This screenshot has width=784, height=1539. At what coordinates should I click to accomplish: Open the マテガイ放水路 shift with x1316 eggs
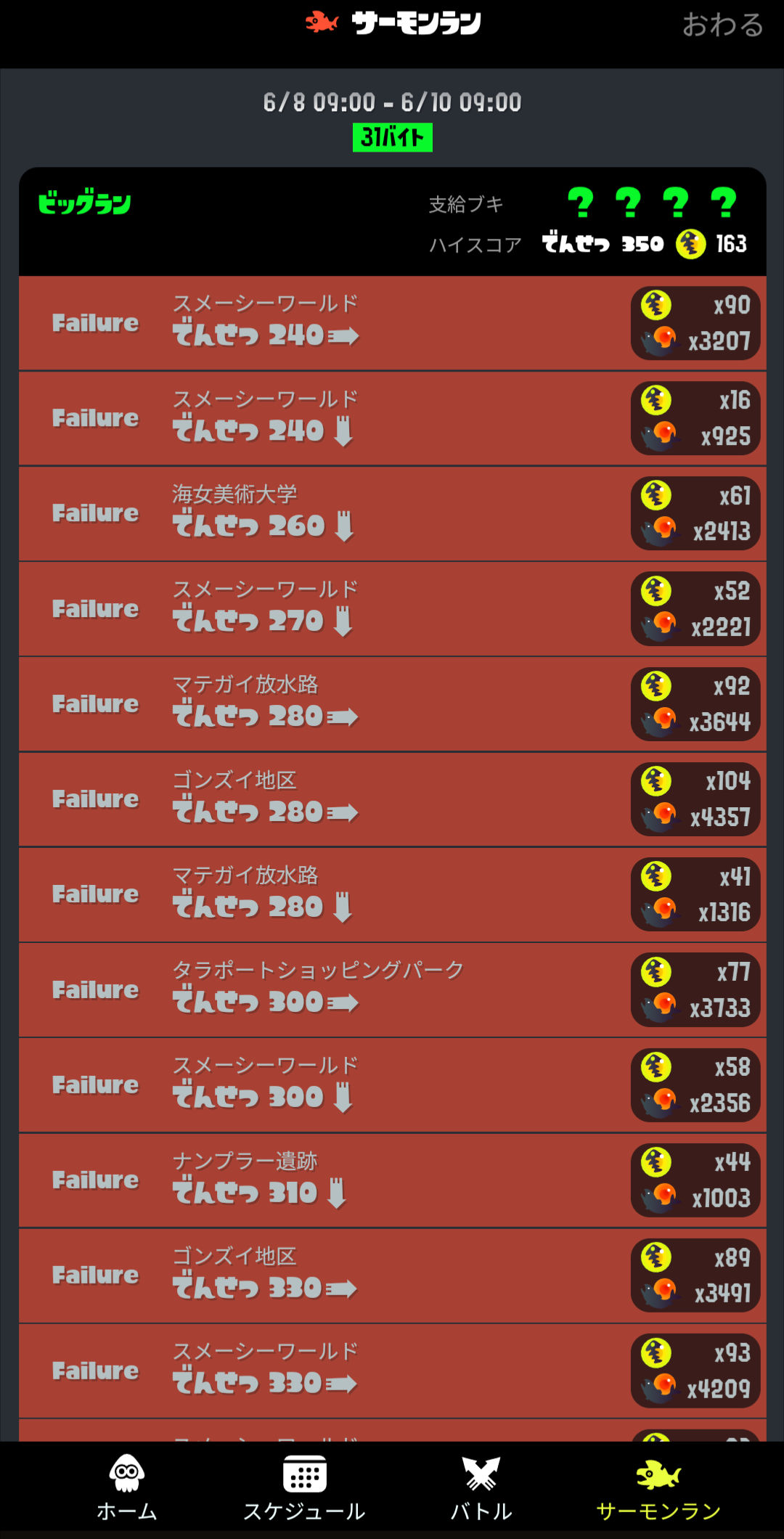(x=392, y=894)
